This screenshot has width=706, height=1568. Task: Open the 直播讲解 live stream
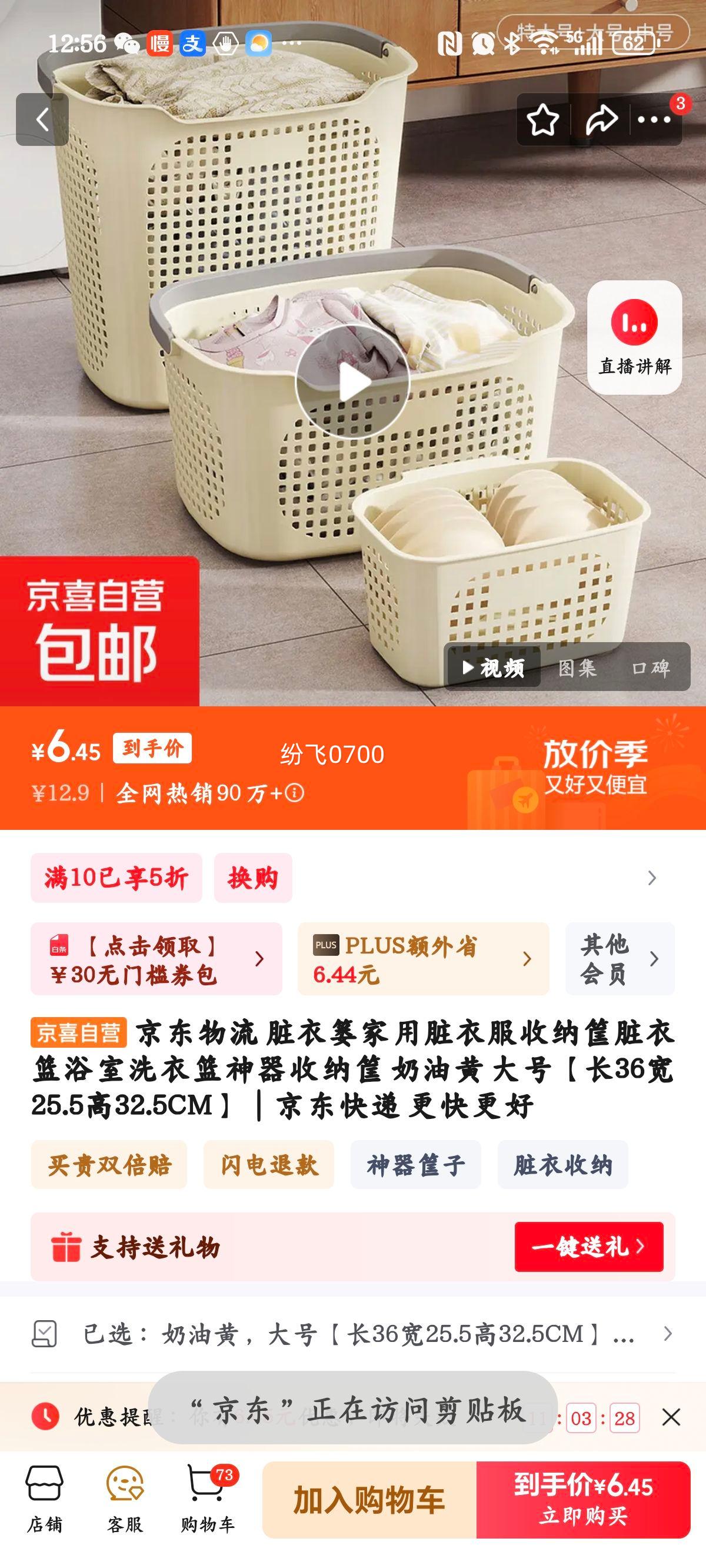click(634, 338)
